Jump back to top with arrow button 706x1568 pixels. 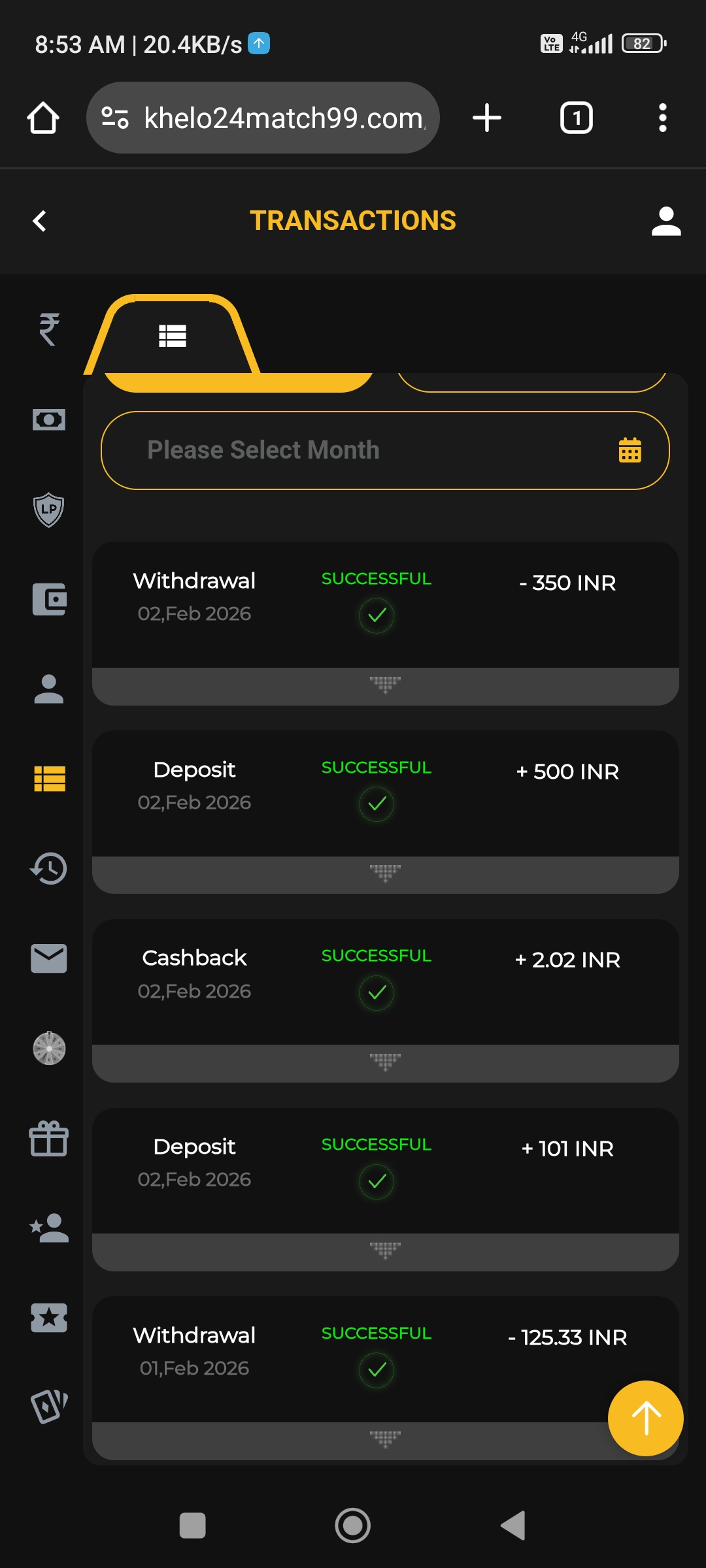(x=645, y=1418)
